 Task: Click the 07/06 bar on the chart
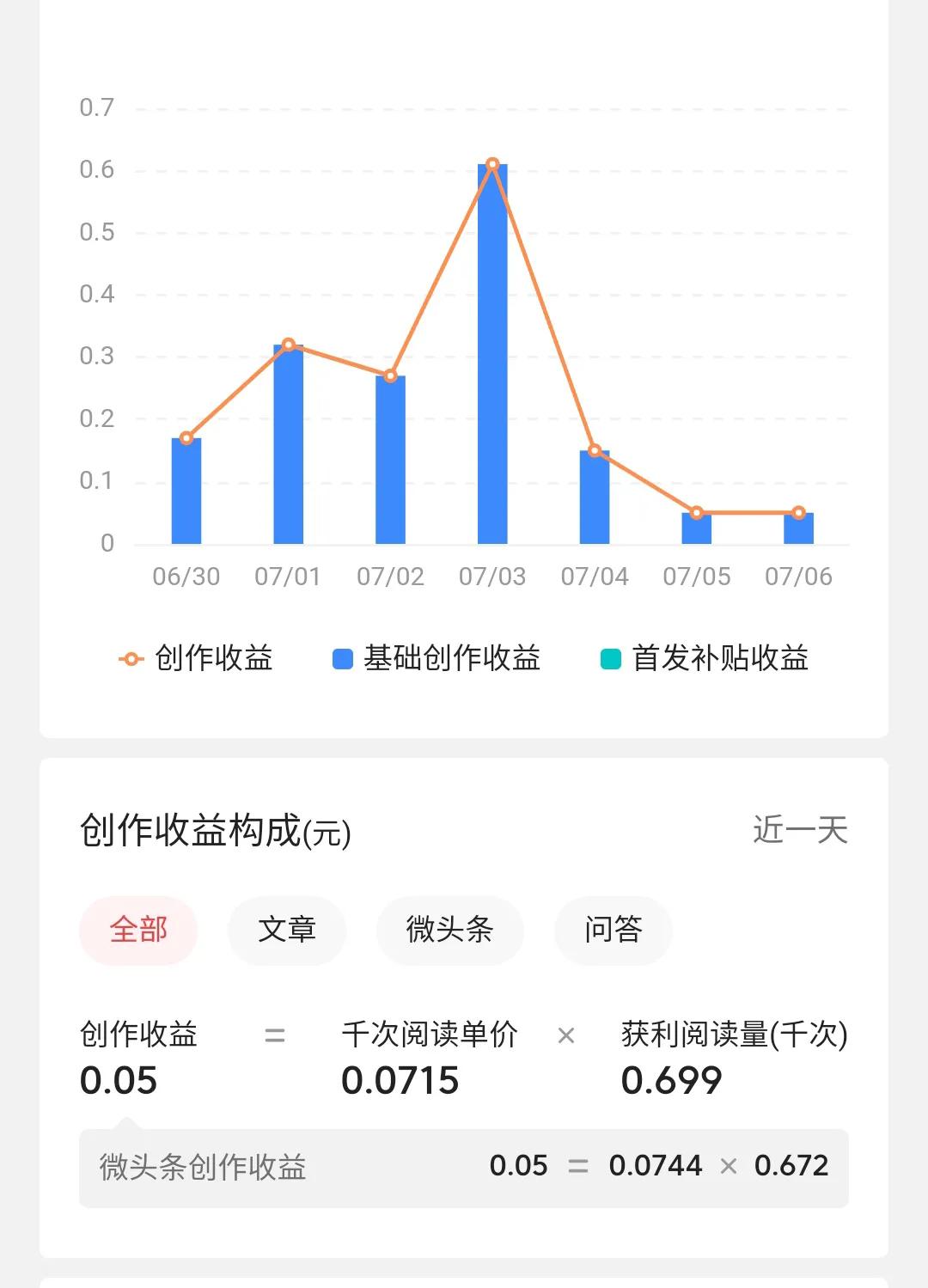click(x=798, y=527)
